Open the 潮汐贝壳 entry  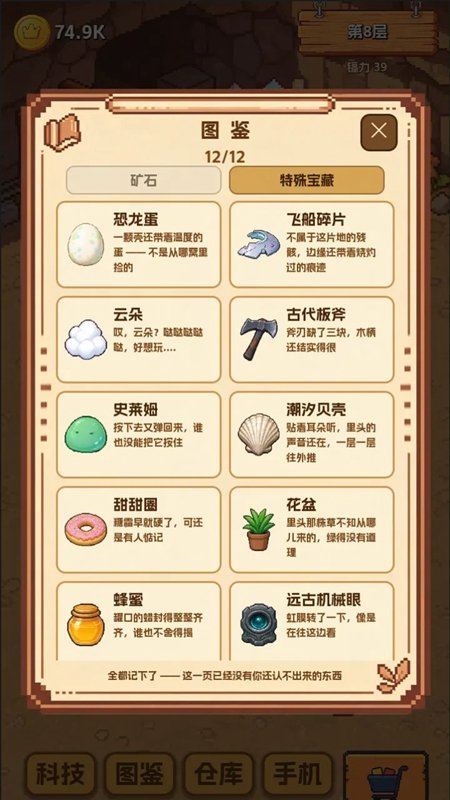coord(312,435)
